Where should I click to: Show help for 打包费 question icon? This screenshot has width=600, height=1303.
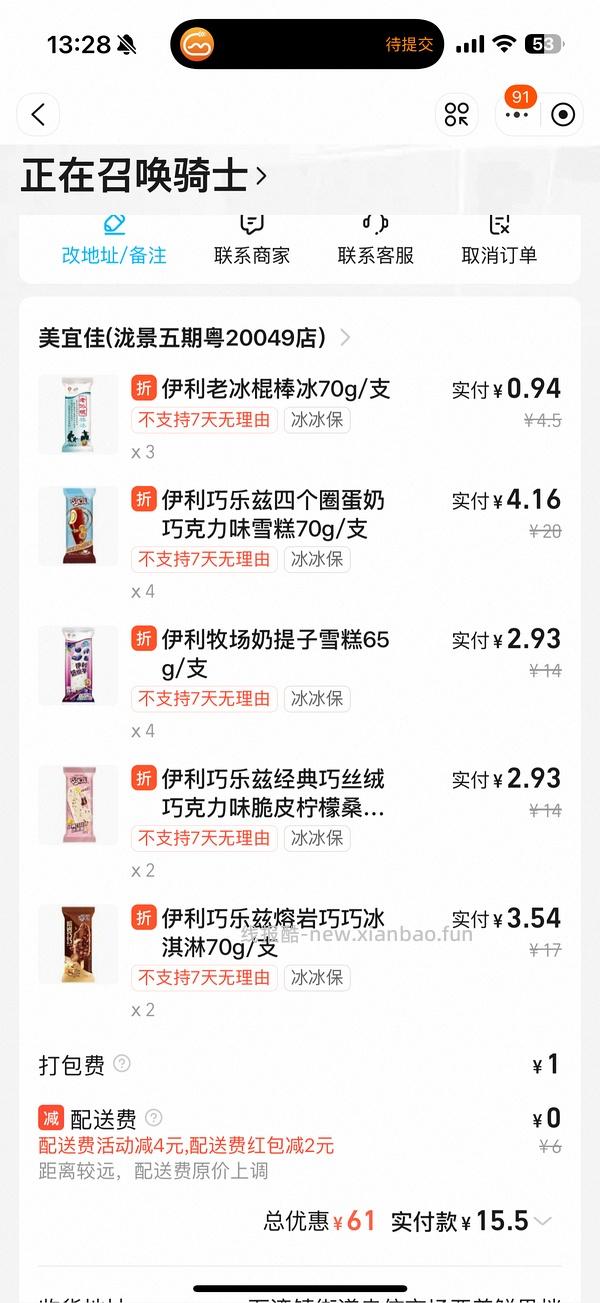pyautogui.click(x=122, y=1063)
